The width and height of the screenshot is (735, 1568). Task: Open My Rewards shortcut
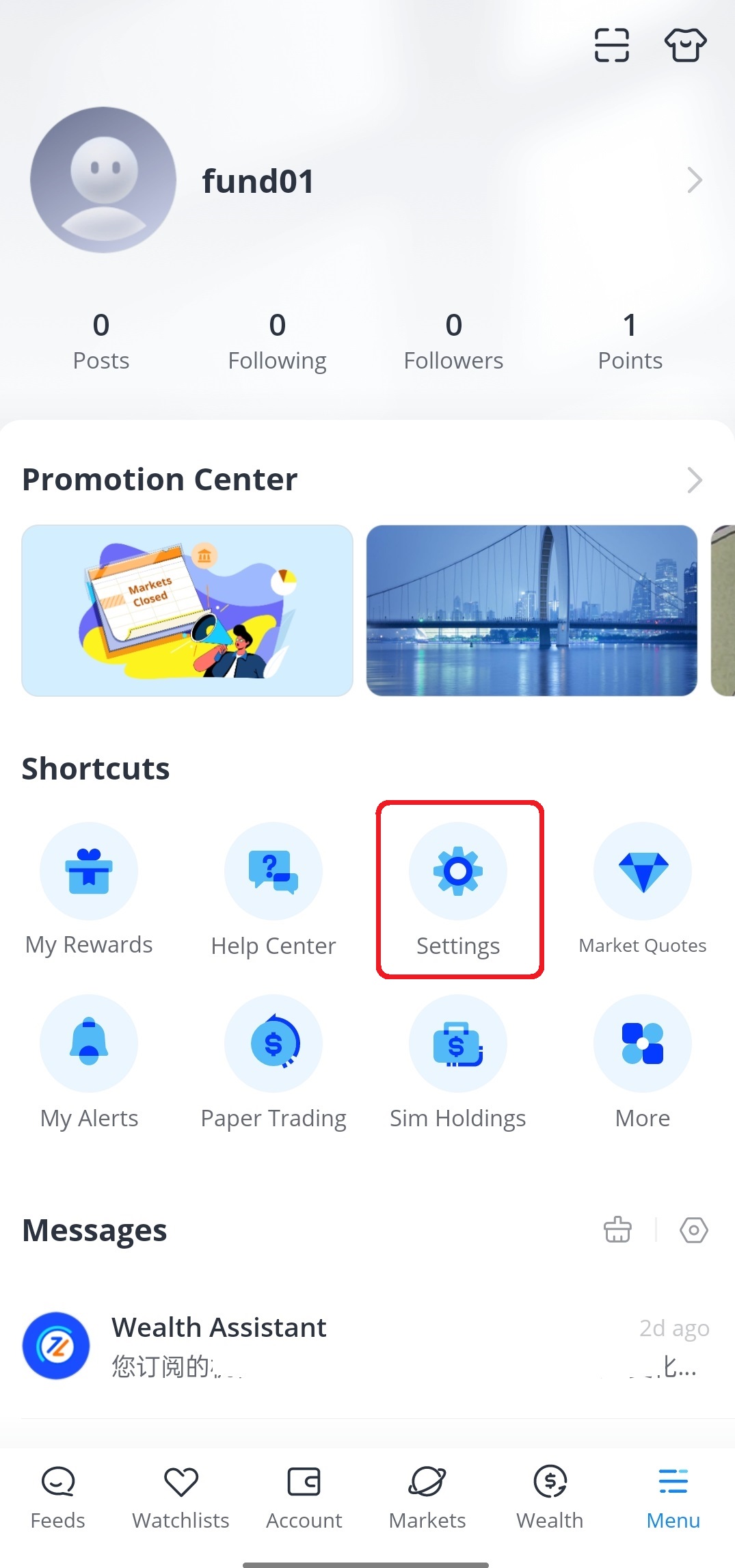pyautogui.click(x=89, y=889)
